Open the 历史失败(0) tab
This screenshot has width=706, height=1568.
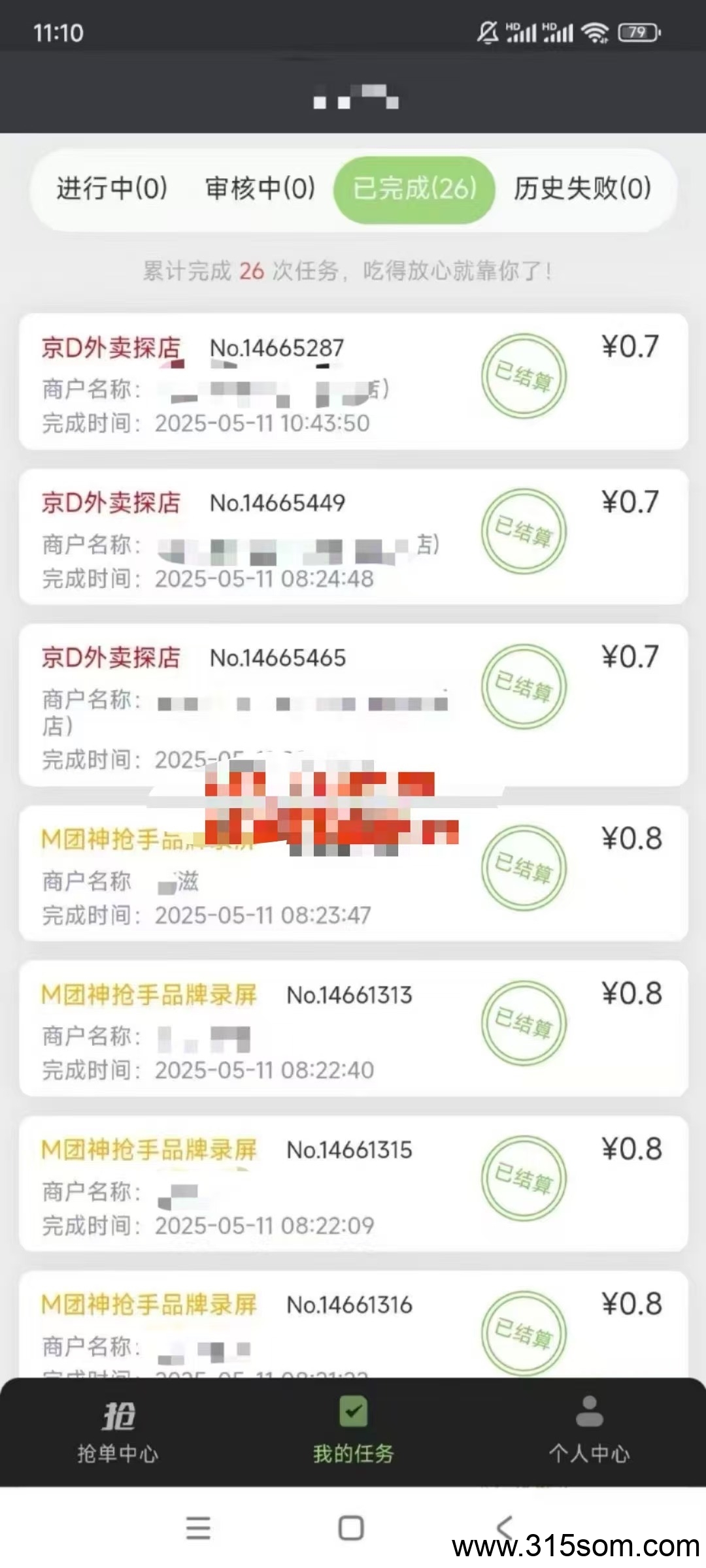click(x=582, y=189)
